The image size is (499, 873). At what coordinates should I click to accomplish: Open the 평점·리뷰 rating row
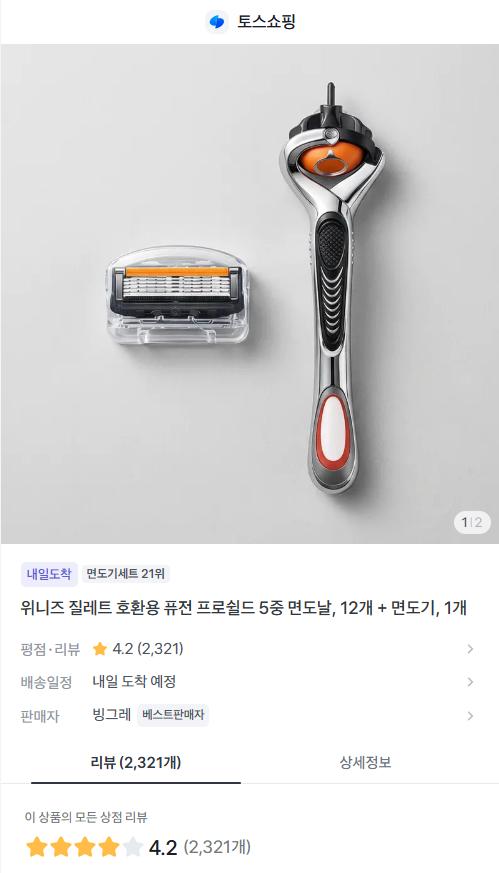point(248,649)
